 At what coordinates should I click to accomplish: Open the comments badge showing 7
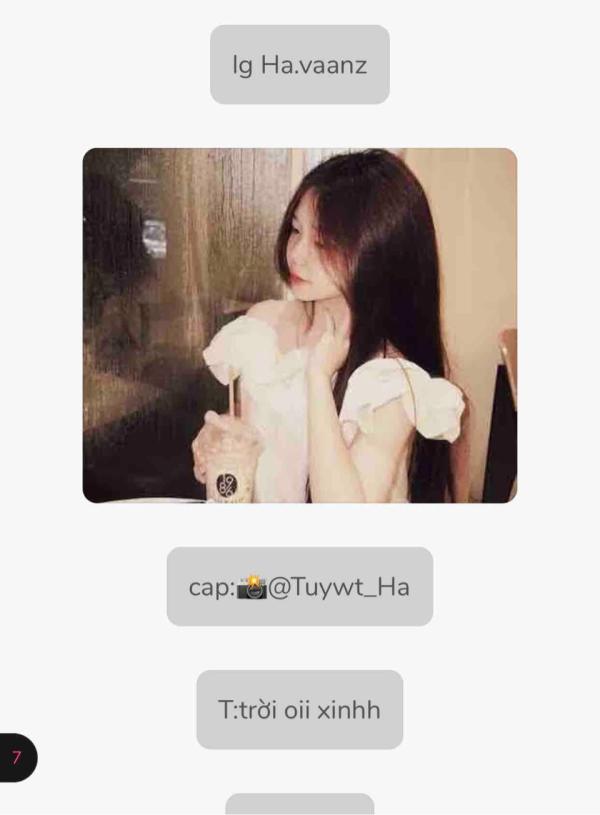pos(16,757)
